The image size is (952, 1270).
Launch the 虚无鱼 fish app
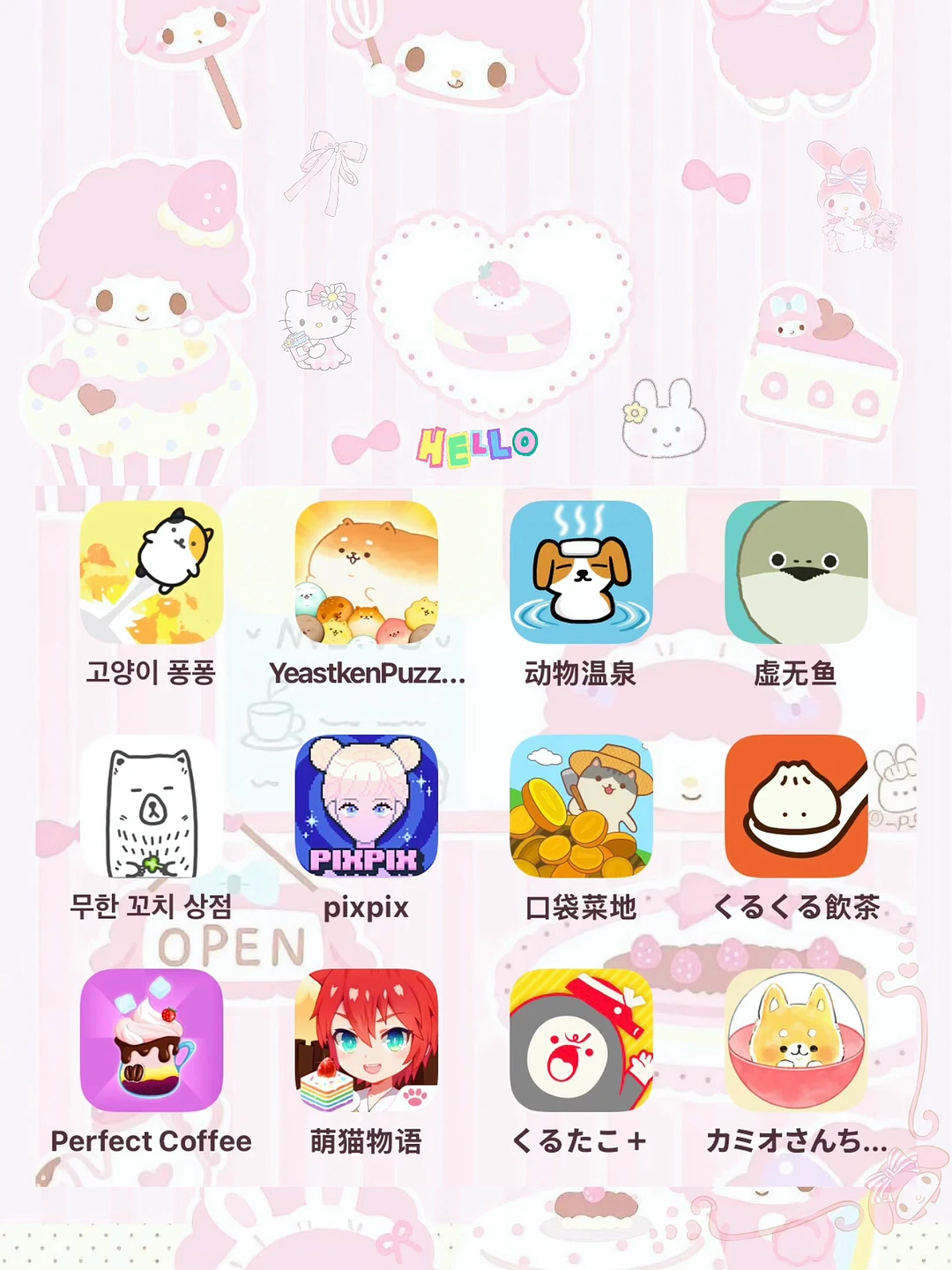[796, 573]
